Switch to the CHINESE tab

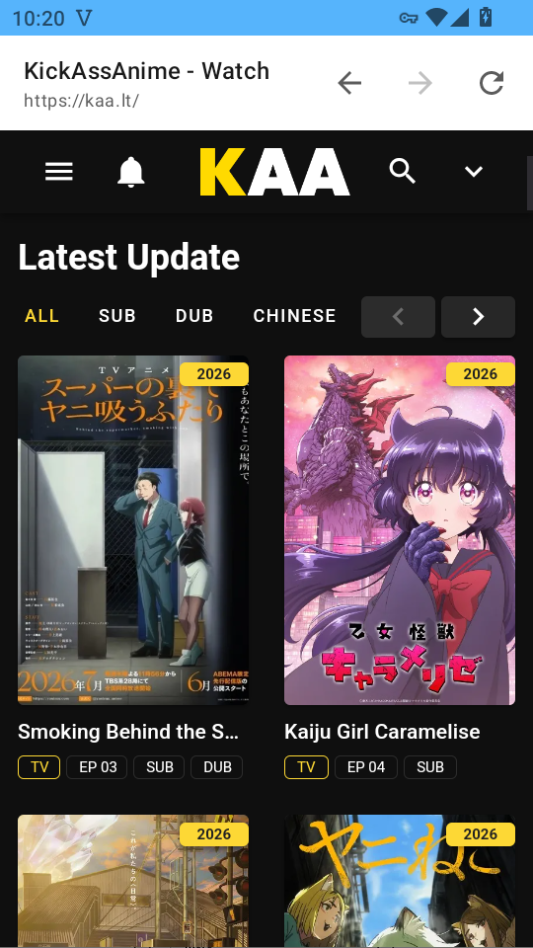point(294,316)
